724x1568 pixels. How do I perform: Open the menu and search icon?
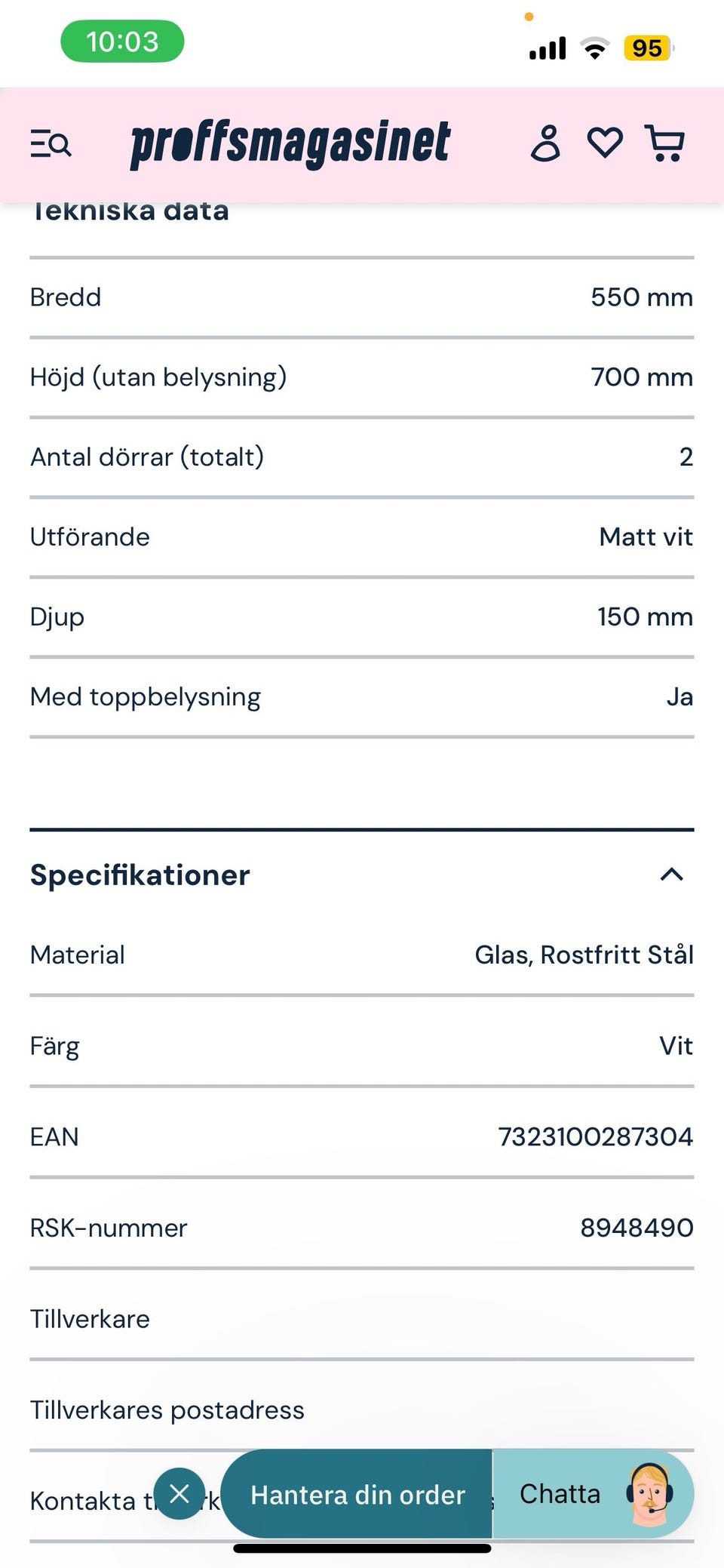51,143
